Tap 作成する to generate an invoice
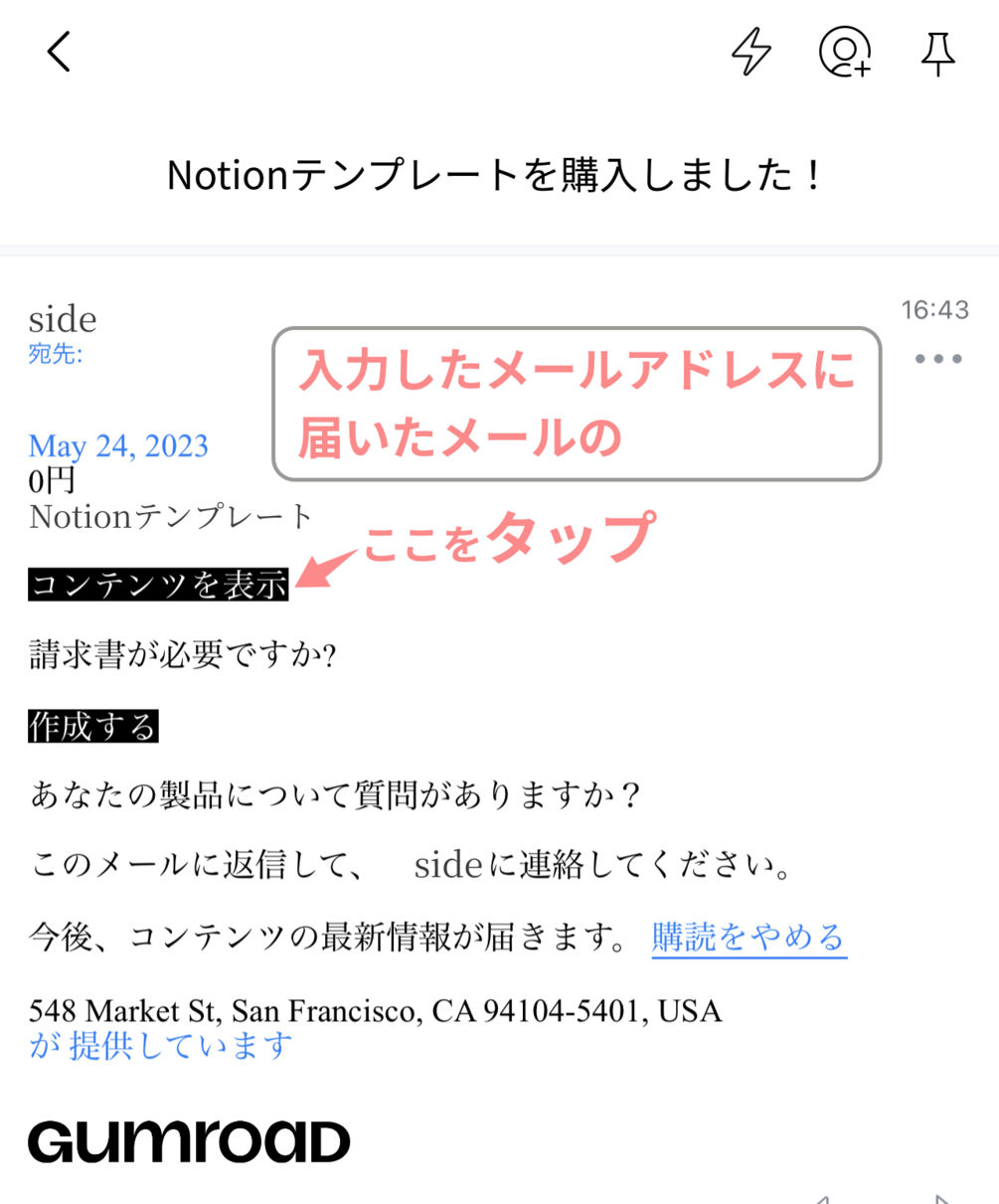The image size is (999, 1204). point(93,726)
